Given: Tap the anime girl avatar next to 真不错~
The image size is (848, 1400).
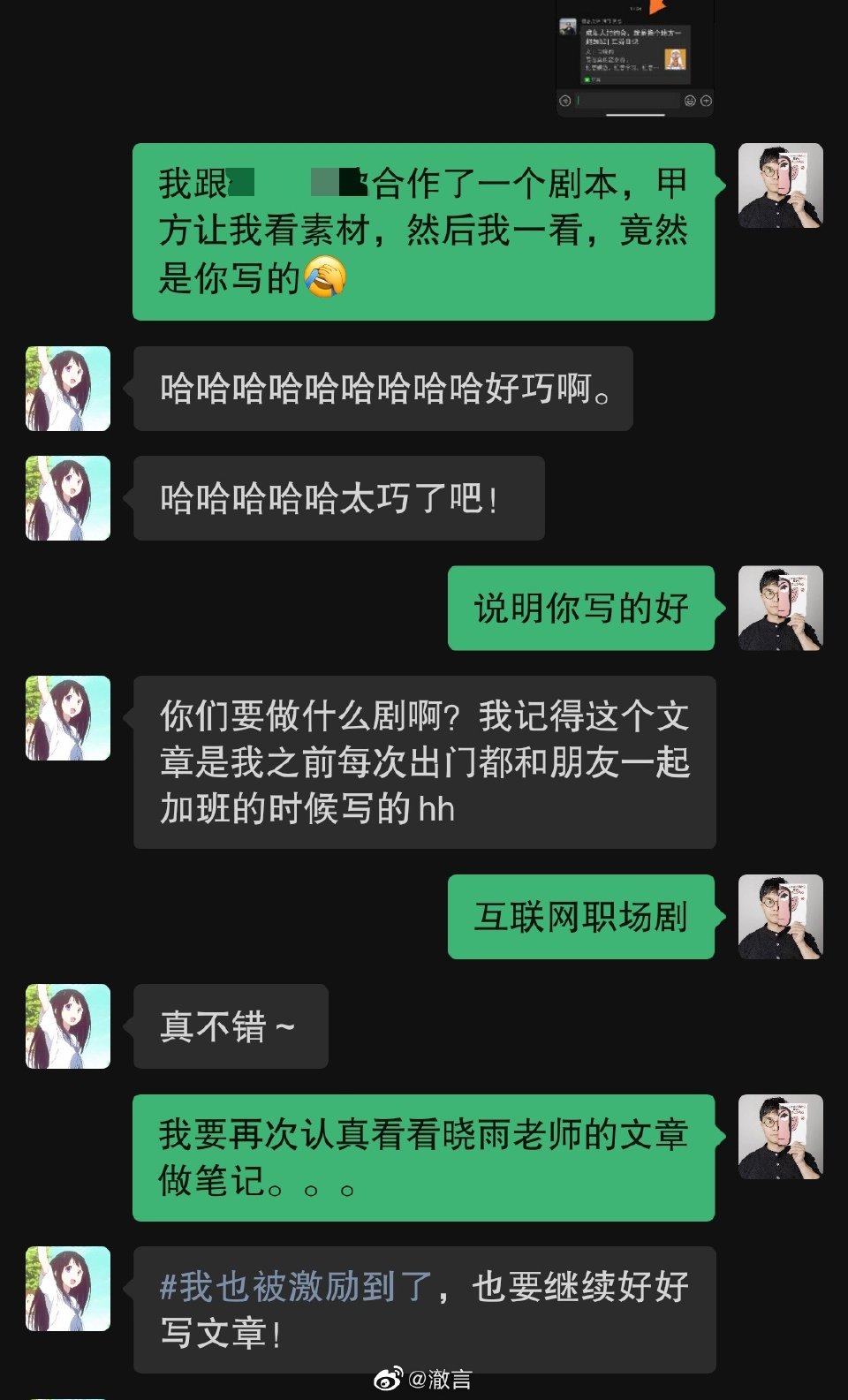Looking at the screenshot, I should click(66, 1027).
